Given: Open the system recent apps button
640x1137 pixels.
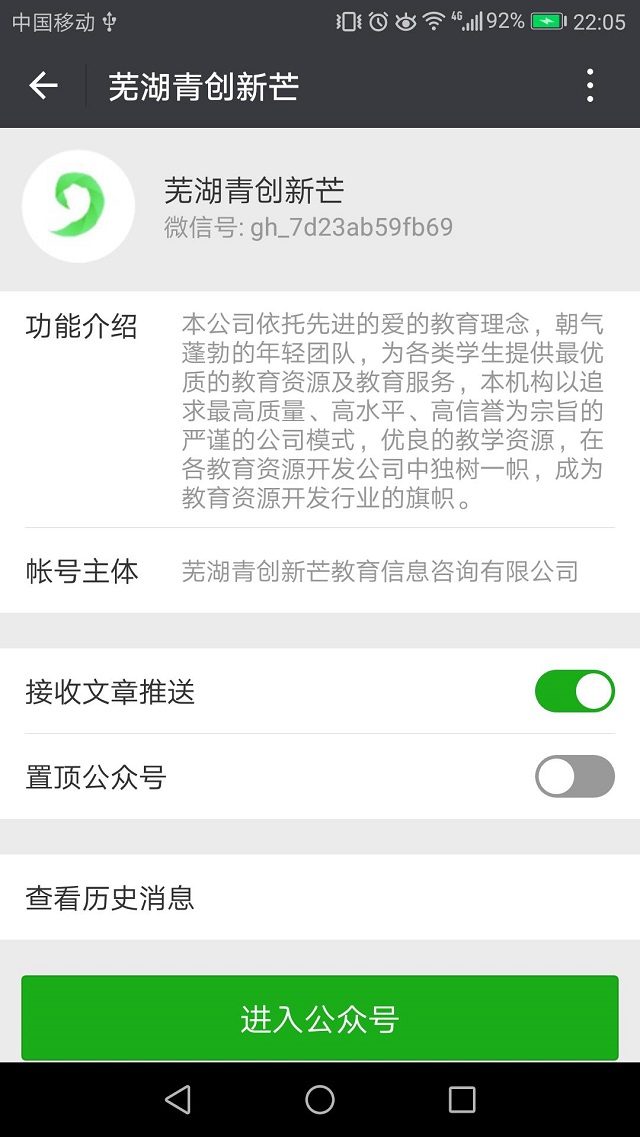Looking at the screenshot, I should pos(462,1100).
